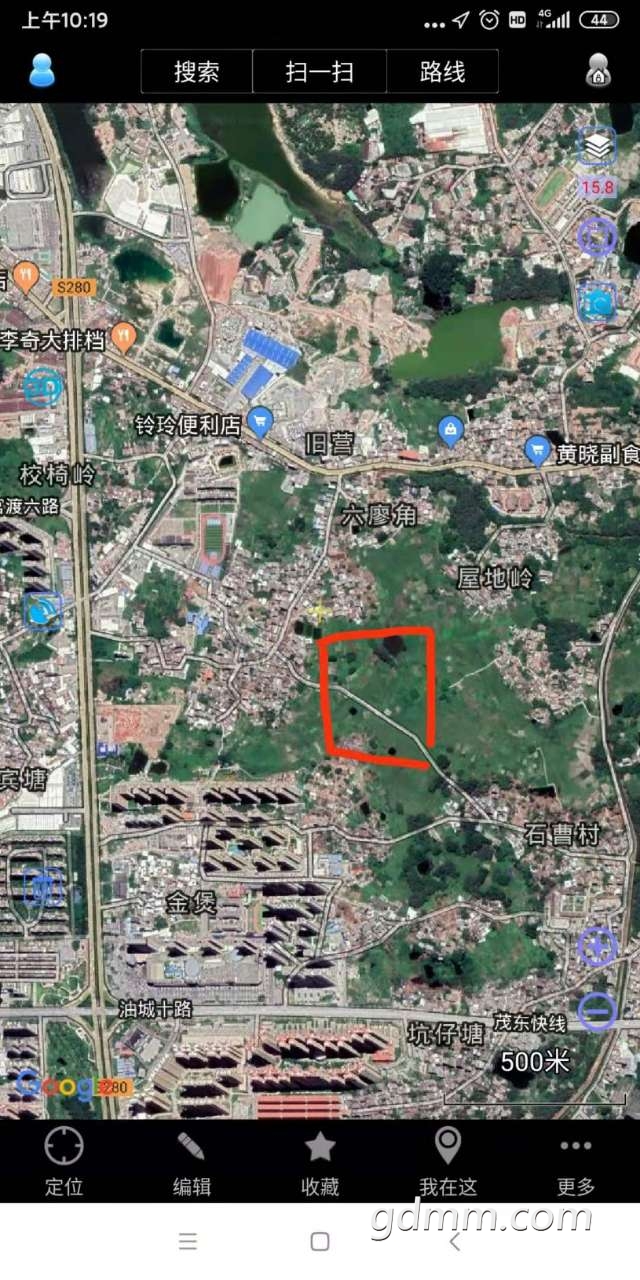Go back using system back button
Viewport: 640px width, 1280px height.
click(454, 1241)
